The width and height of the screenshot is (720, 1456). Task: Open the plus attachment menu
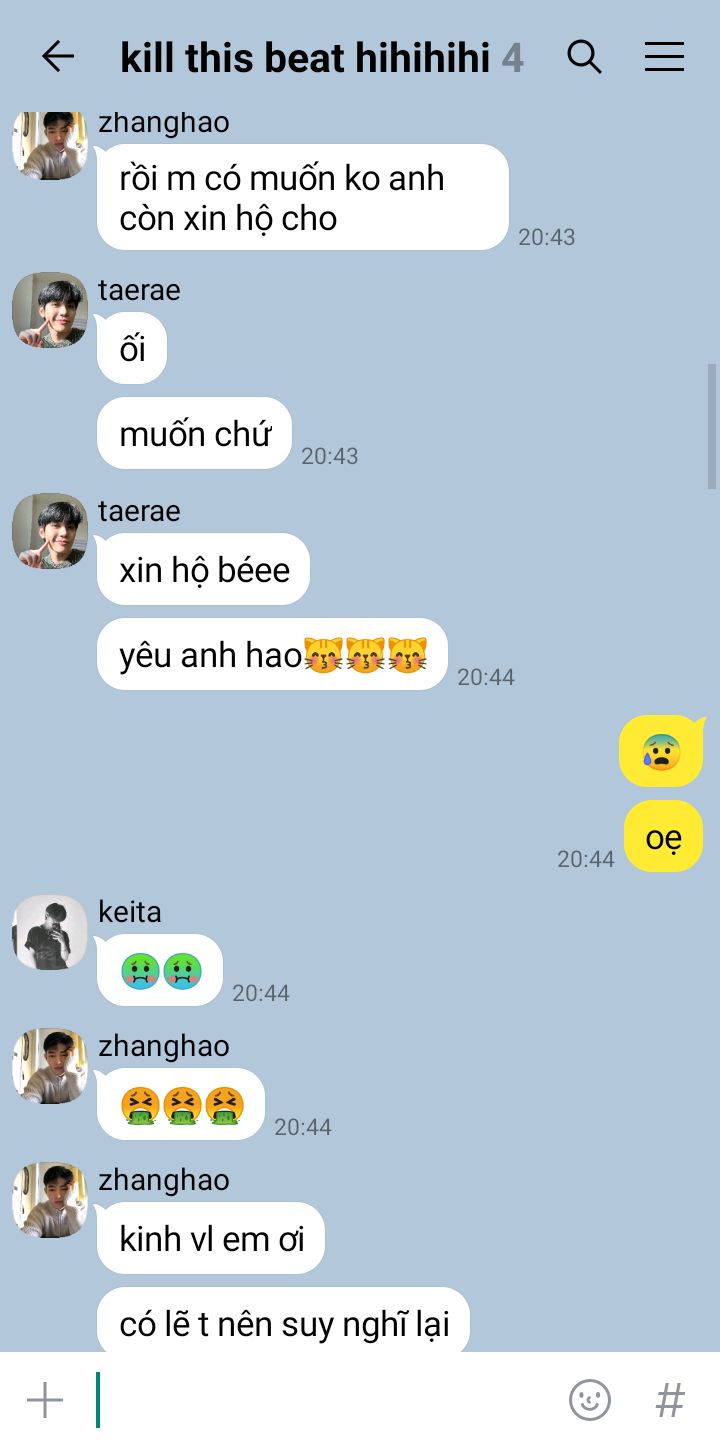pyautogui.click(x=45, y=1400)
